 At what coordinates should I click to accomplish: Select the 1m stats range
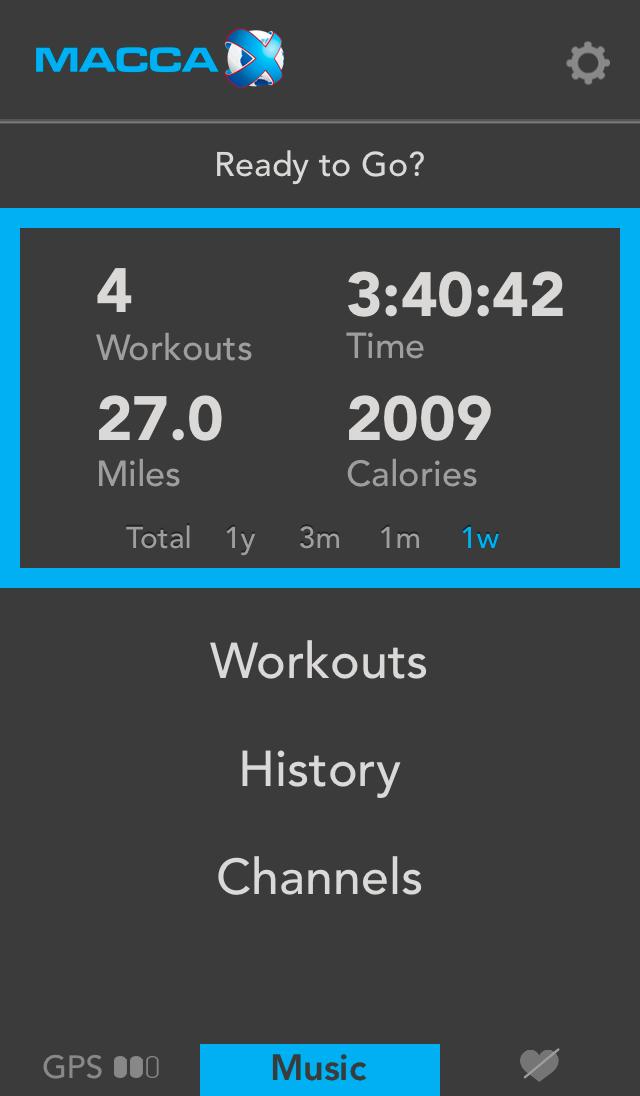[x=399, y=538]
